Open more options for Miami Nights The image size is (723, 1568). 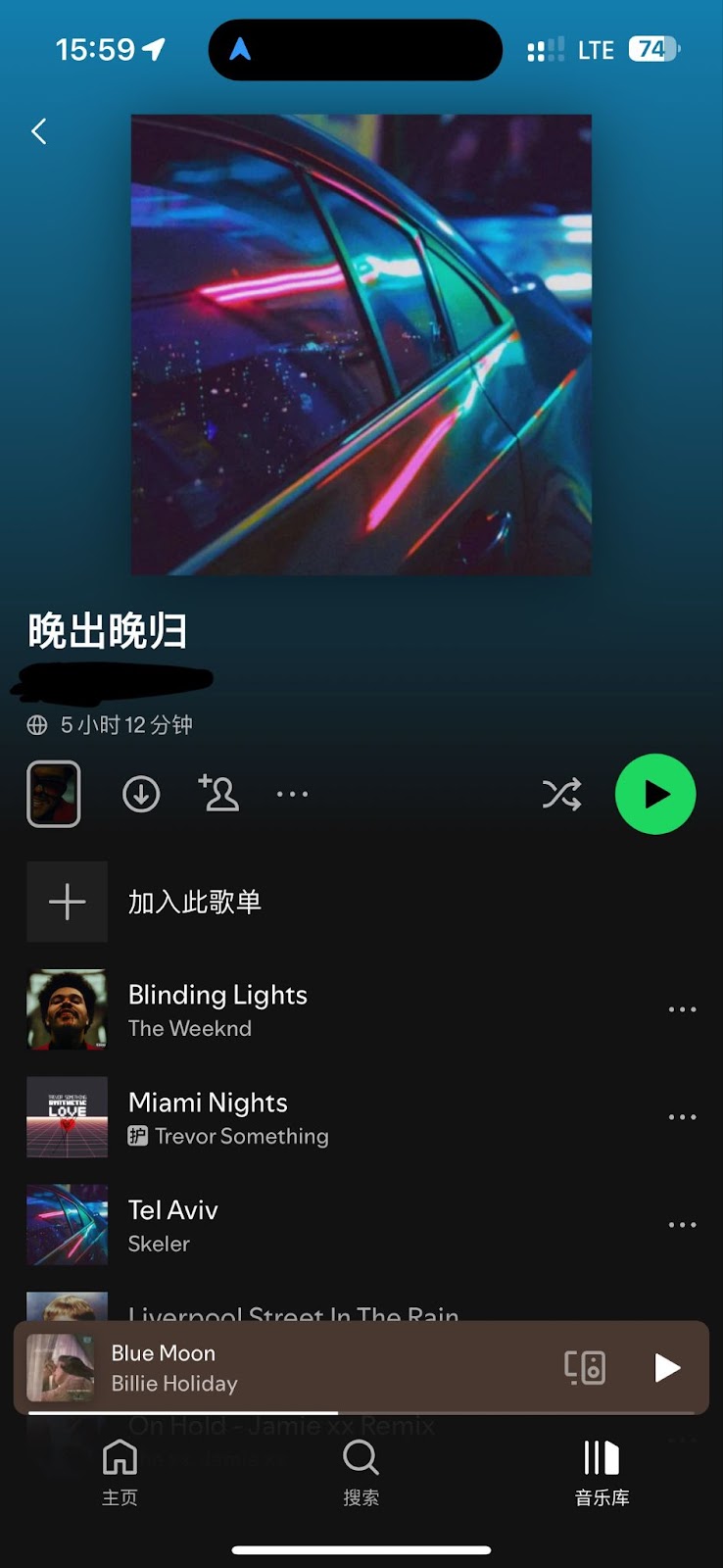[x=682, y=1117]
